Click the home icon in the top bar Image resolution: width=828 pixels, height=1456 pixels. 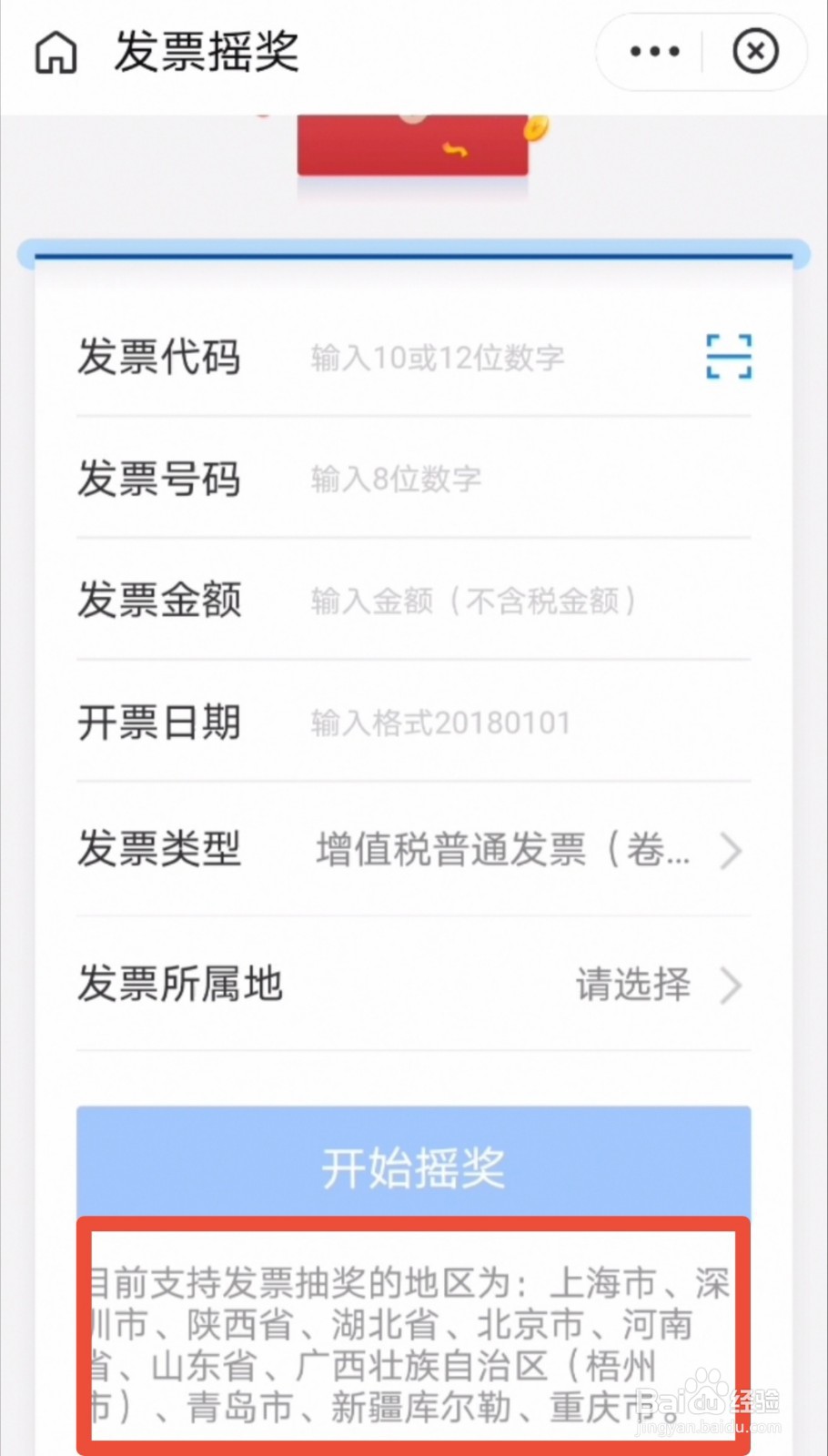[x=55, y=52]
